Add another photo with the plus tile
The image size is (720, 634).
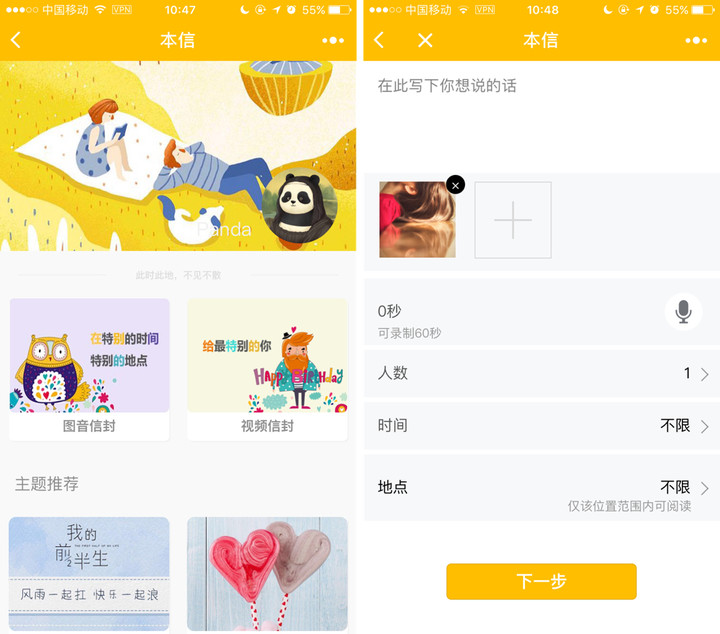(x=513, y=220)
